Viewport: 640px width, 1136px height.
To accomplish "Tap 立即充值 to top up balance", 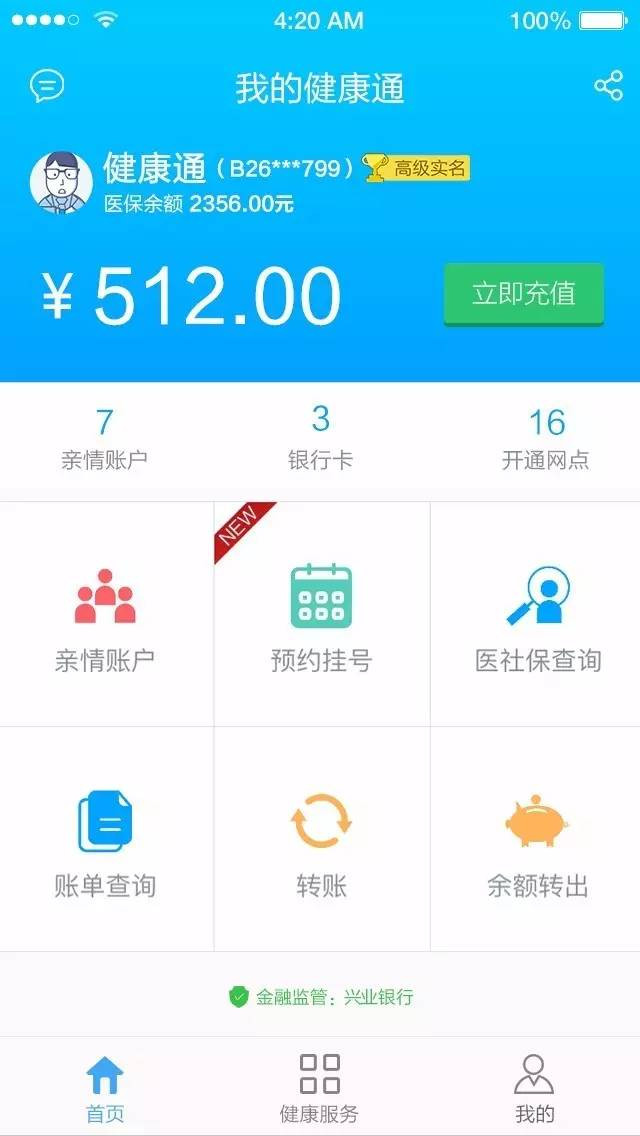I will click(x=523, y=294).
